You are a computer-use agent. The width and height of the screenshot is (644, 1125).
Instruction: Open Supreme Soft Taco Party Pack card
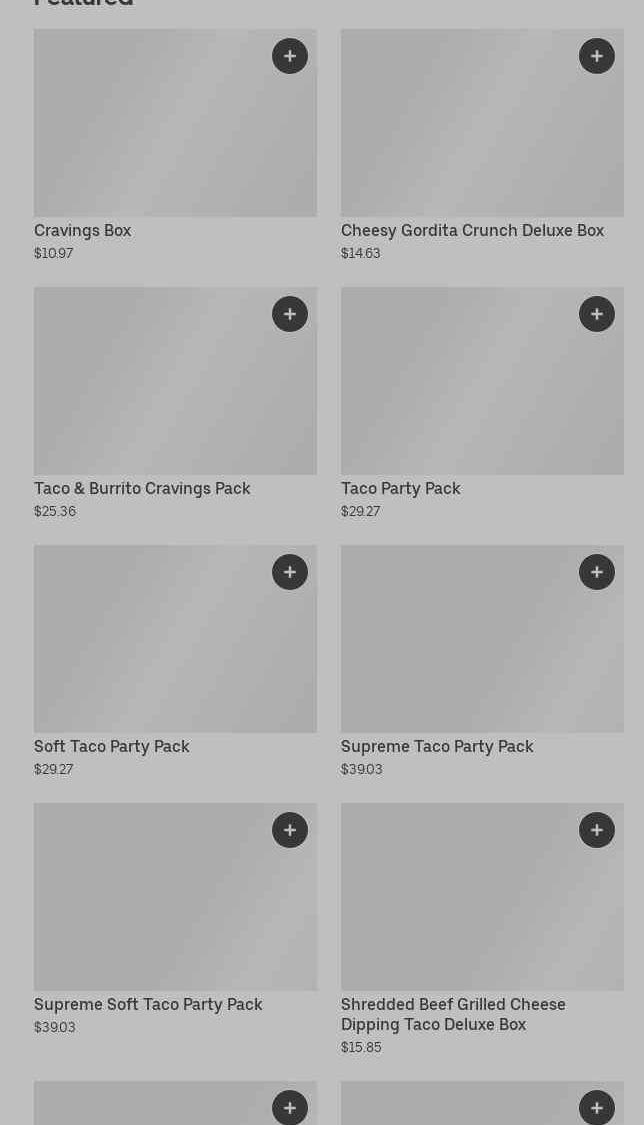tap(175, 920)
